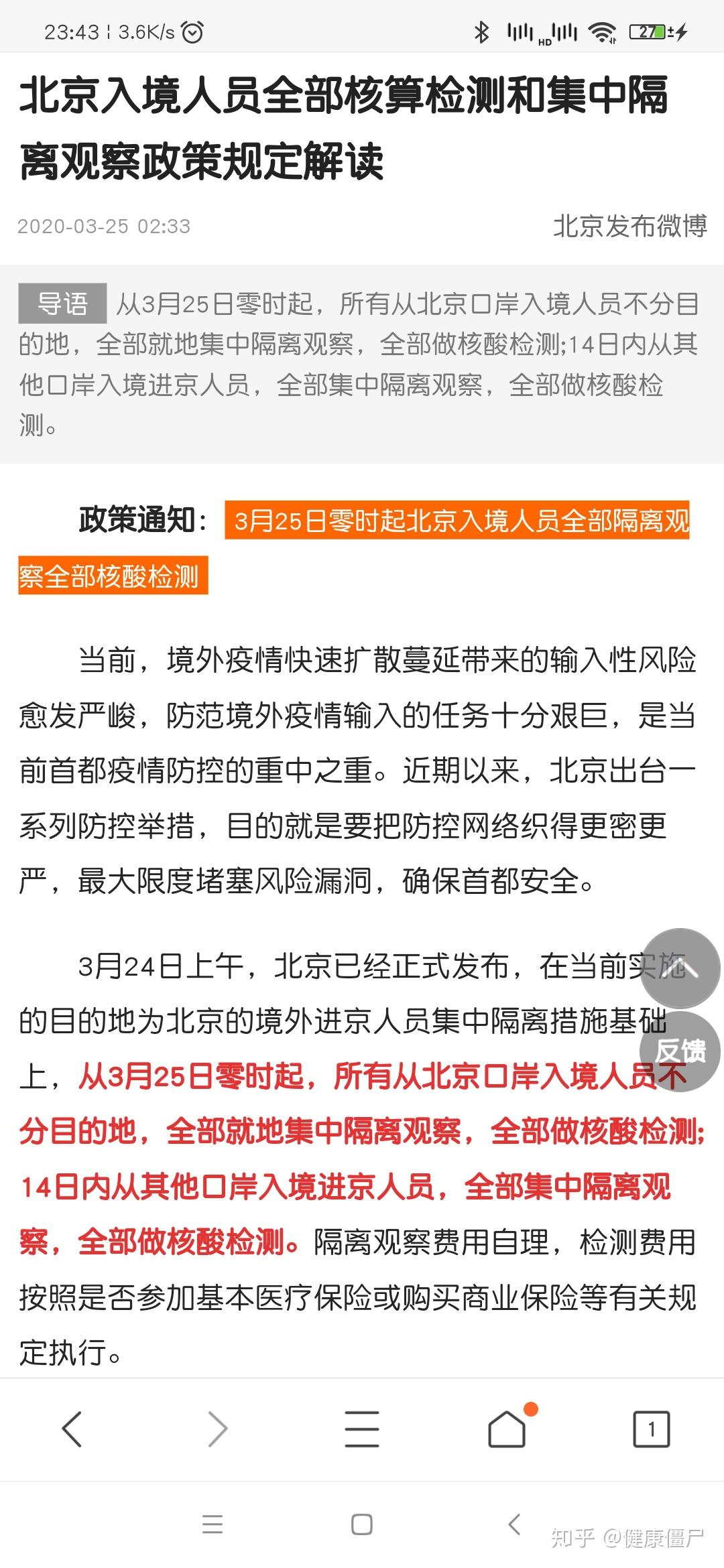This screenshot has height=1568, width=724.
Task: Open the 反馈 feedback button
Action: click(680, 1051)
